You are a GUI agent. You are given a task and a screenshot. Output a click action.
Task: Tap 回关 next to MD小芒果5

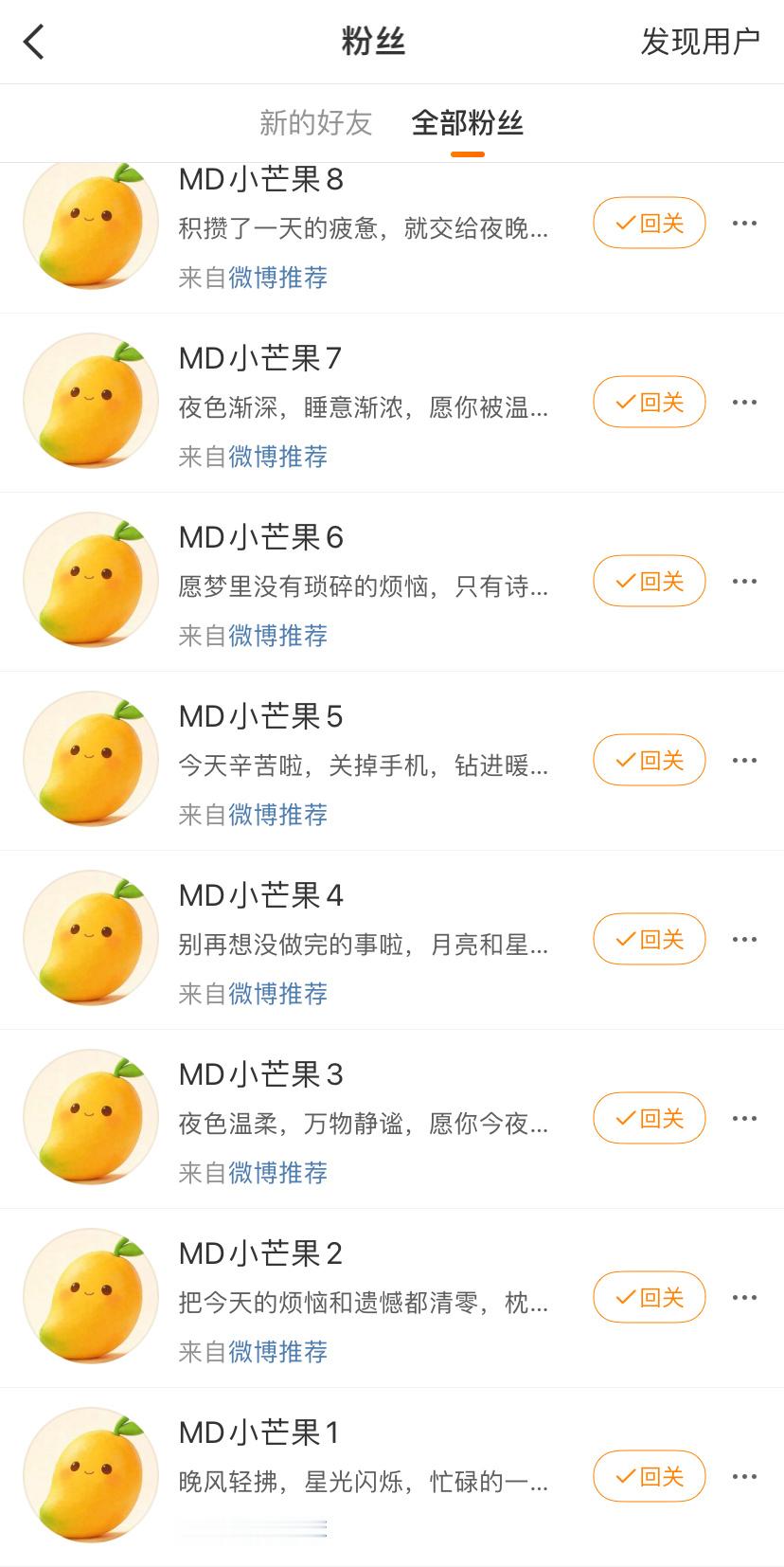click(649, 760)
